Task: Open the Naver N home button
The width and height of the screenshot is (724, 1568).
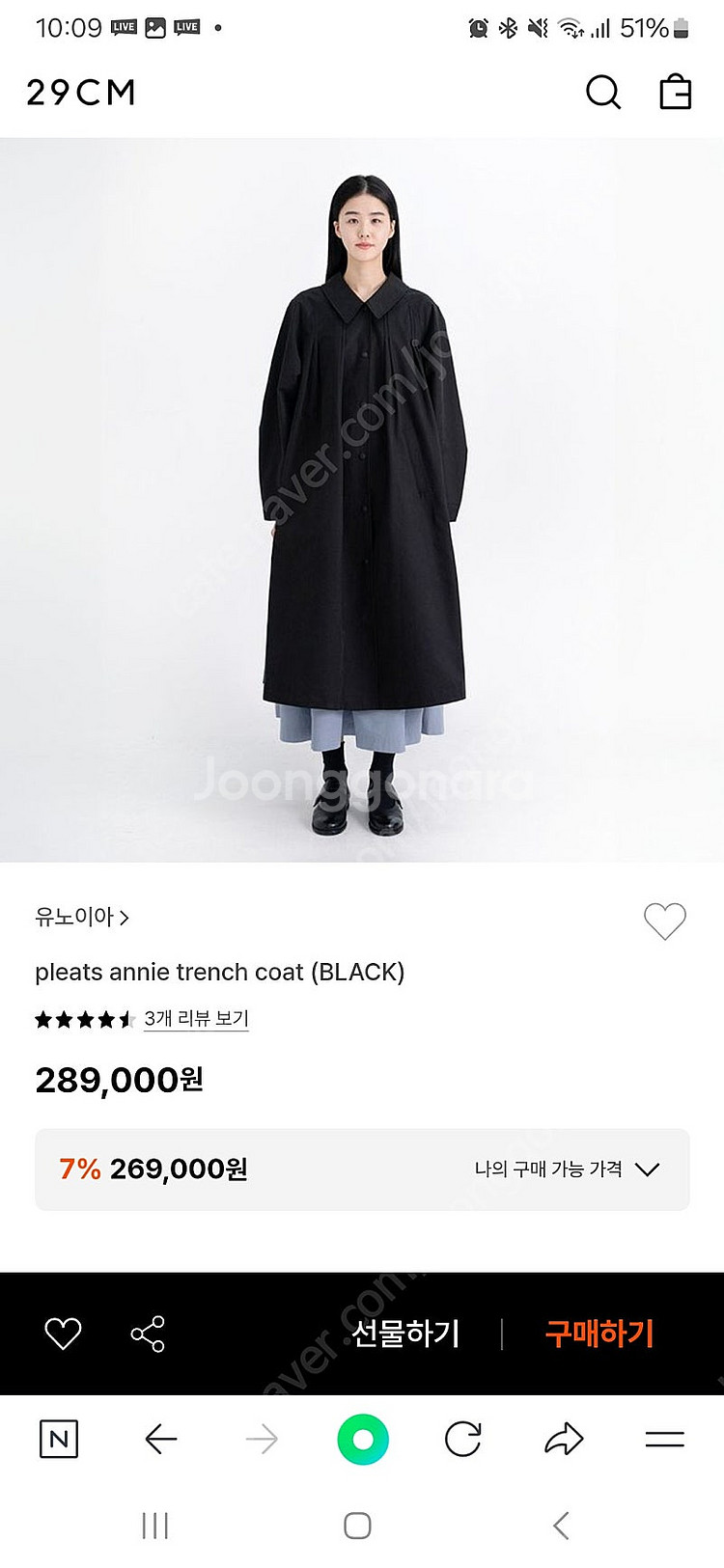Action: [x=59, y=1440]
